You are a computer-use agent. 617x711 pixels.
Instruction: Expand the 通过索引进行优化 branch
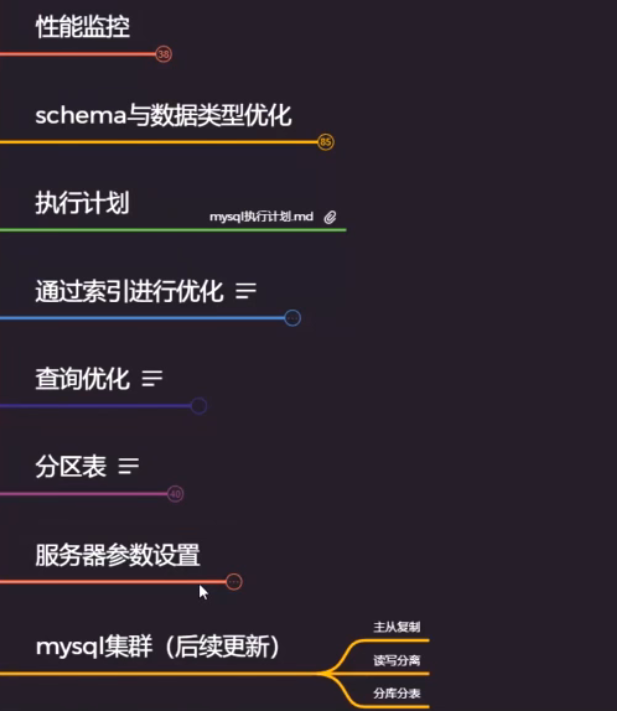[292, 318]
